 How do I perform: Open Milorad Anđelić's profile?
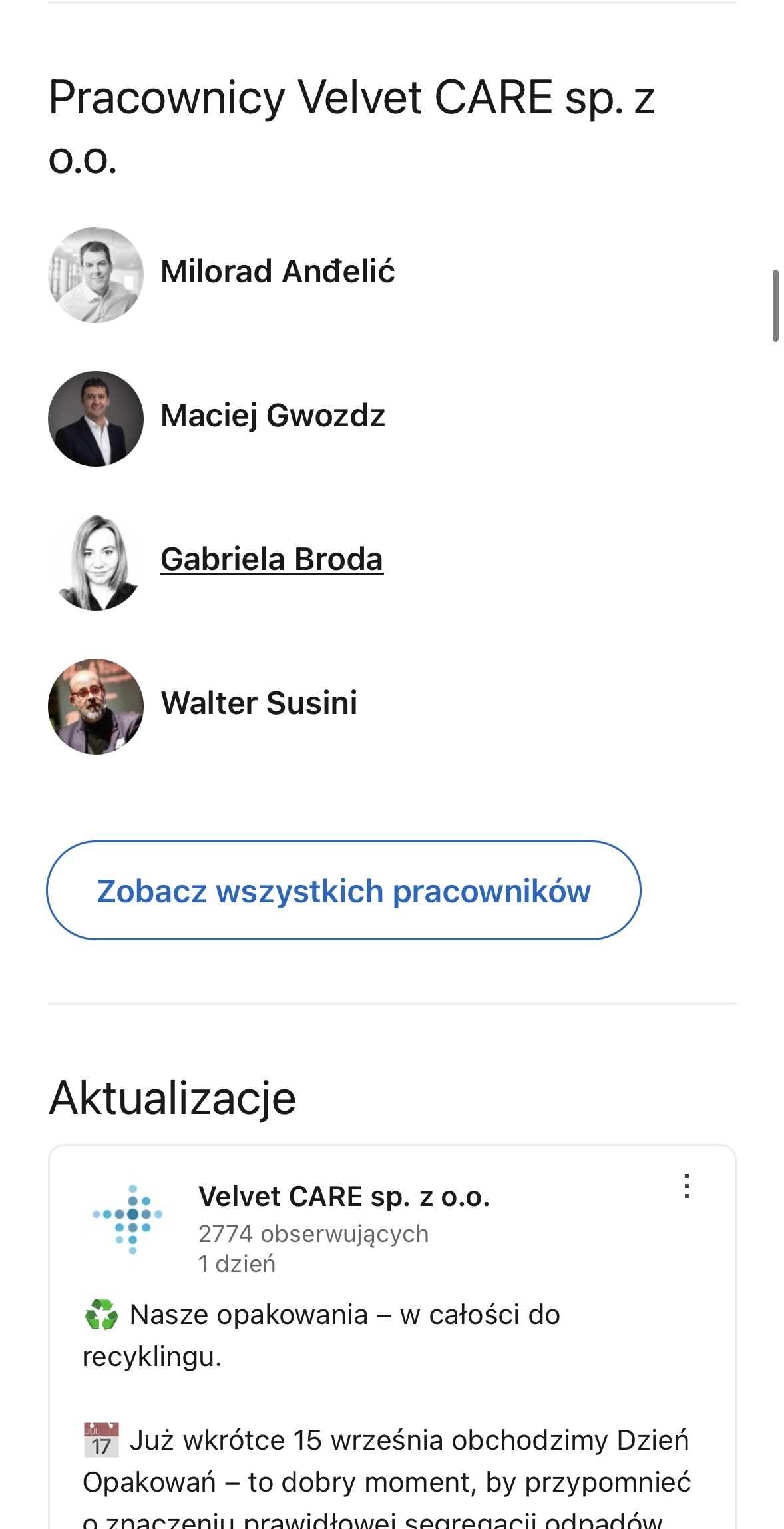pos(278,272)
